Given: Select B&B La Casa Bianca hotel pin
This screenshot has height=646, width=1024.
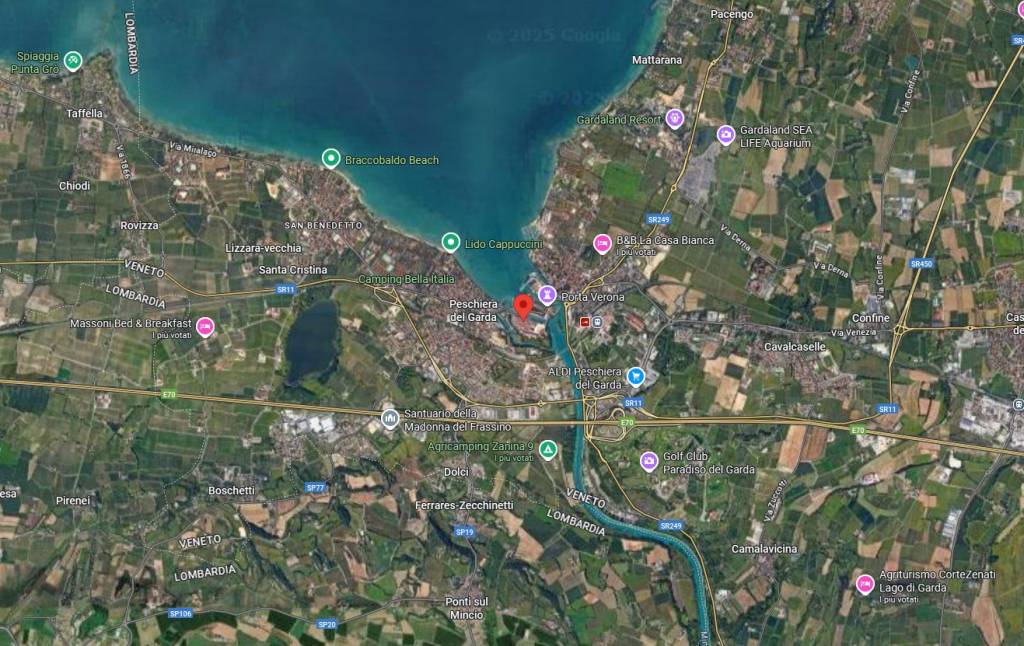Looking at the screenshot, I should (x=602, y=243).
